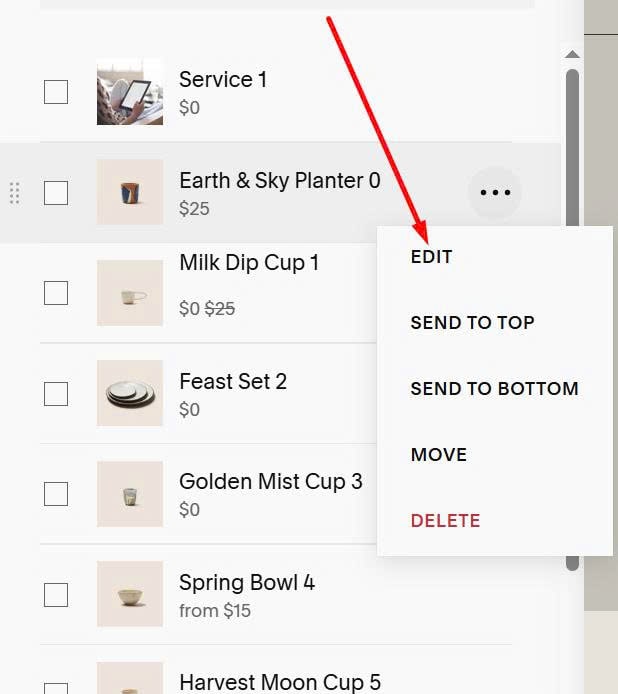This screenshot has width=618, height=694.
Task: Open the Spring Bowl 4 product row
Action: coord(246,583)
